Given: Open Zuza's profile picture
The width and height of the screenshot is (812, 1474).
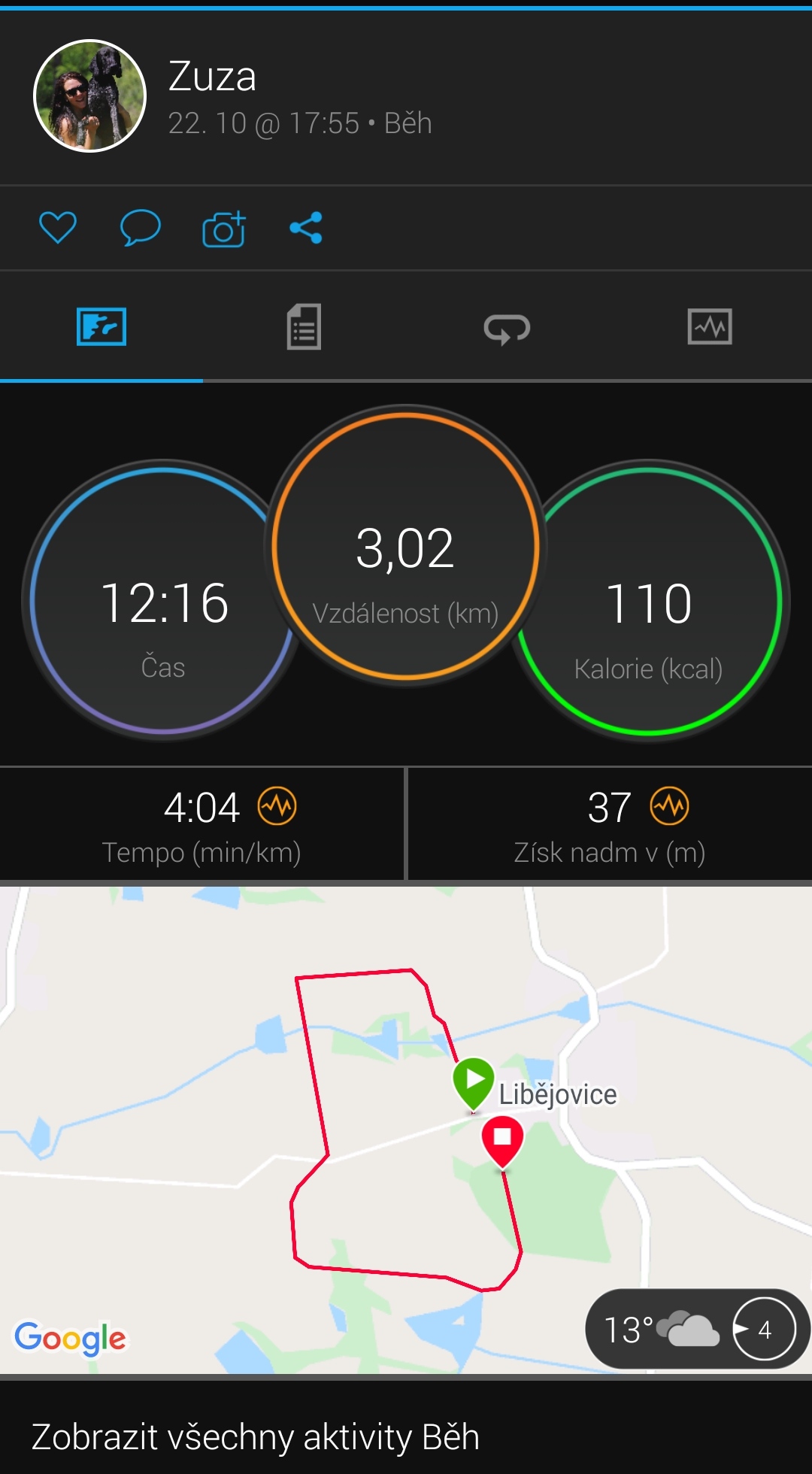Looking at the screenshot, I should 89,96.
